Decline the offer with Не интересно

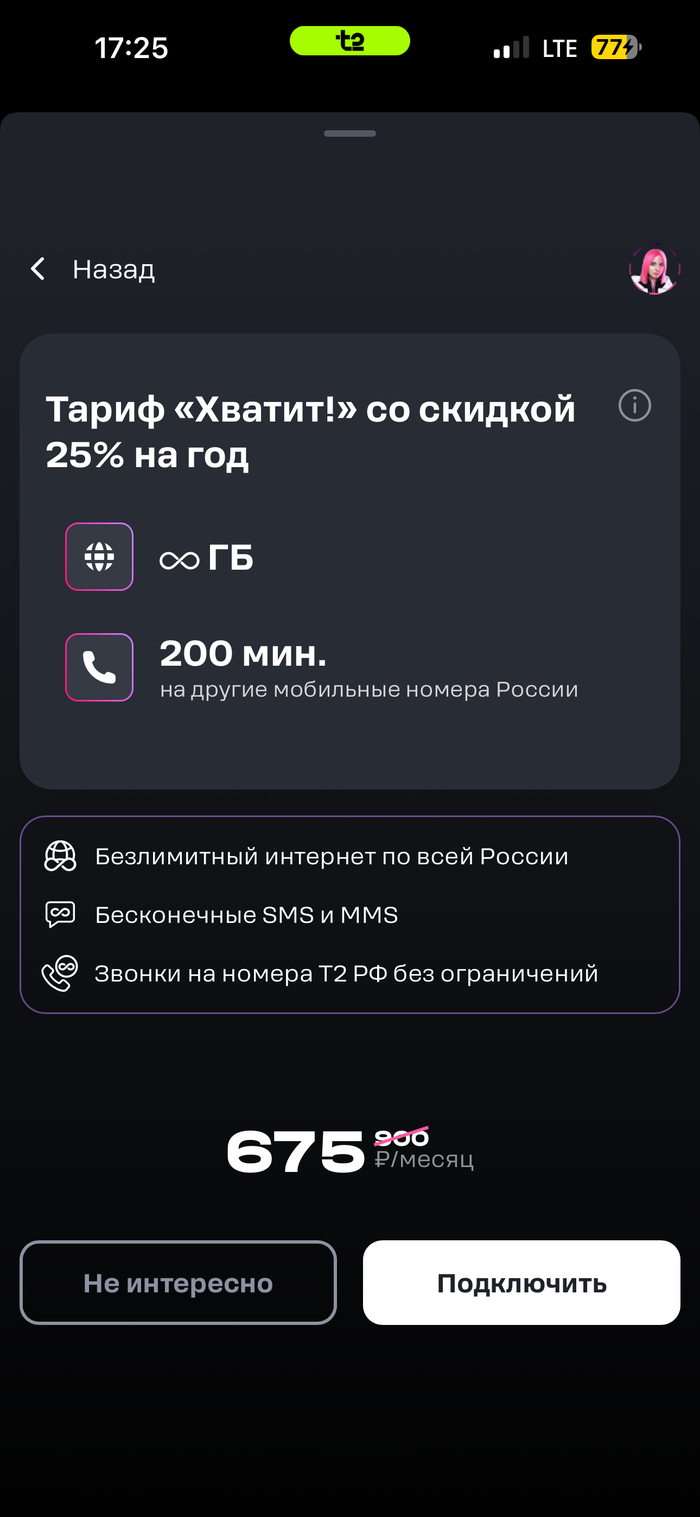[178, 1283]
